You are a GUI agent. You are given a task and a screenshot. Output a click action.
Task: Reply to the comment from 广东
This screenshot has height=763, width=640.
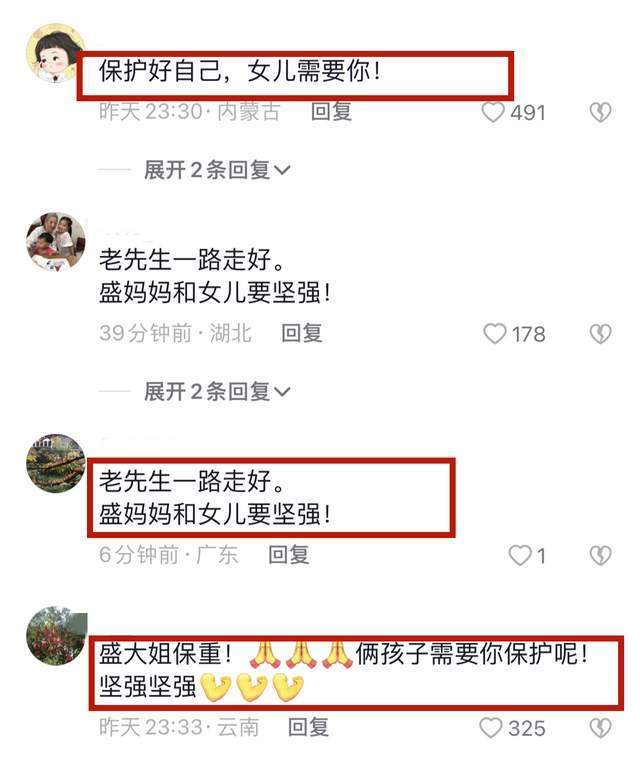point(288,555)
